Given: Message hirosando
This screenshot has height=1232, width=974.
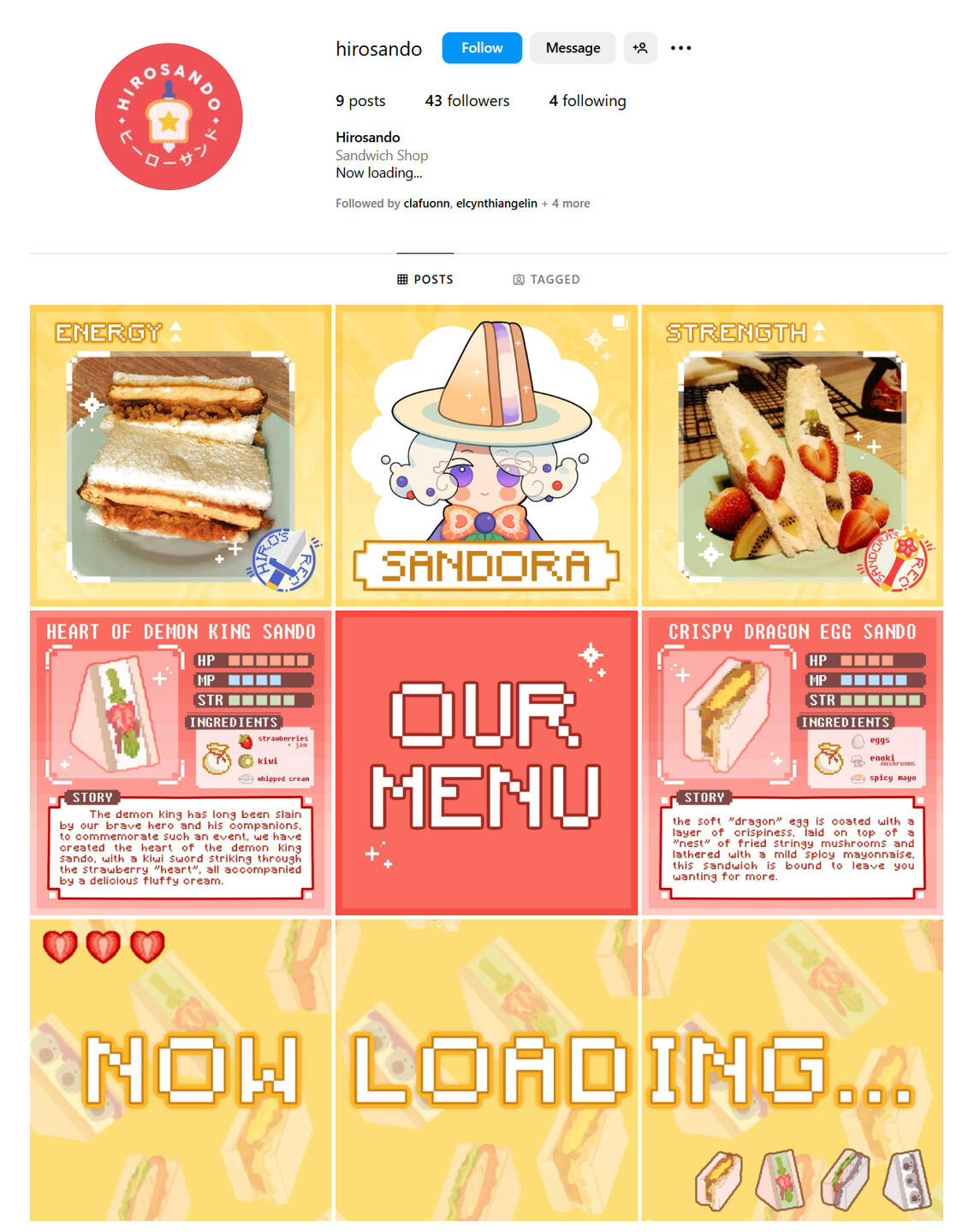Looking at the screenshot, I should coord(573,48).
